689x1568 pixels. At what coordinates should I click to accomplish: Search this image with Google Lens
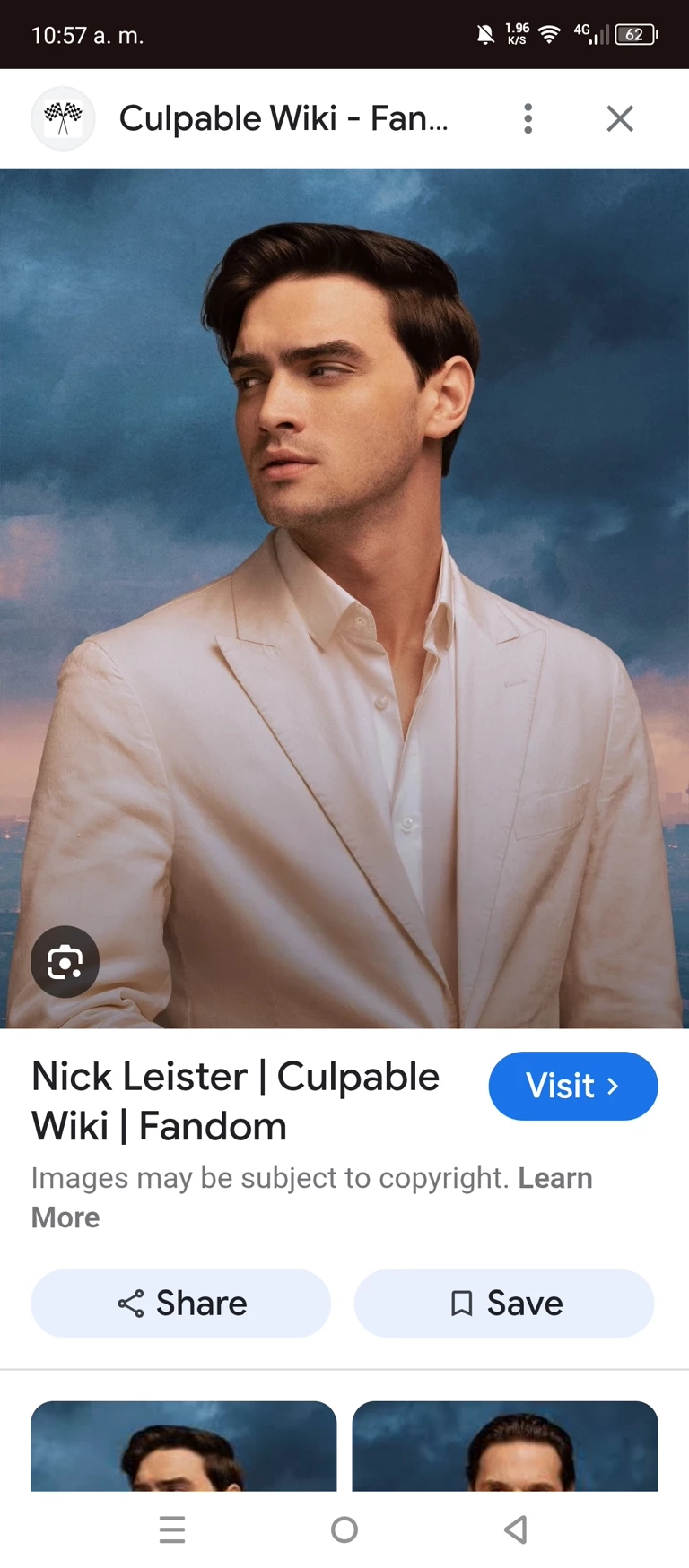pos(65,962)
